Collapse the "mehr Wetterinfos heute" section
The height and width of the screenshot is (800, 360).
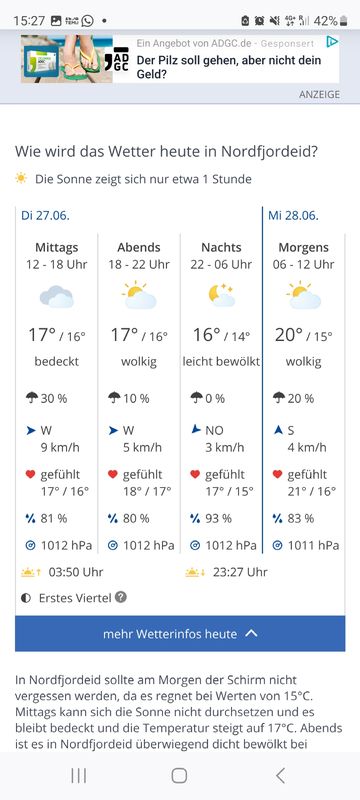coord(180,634)
